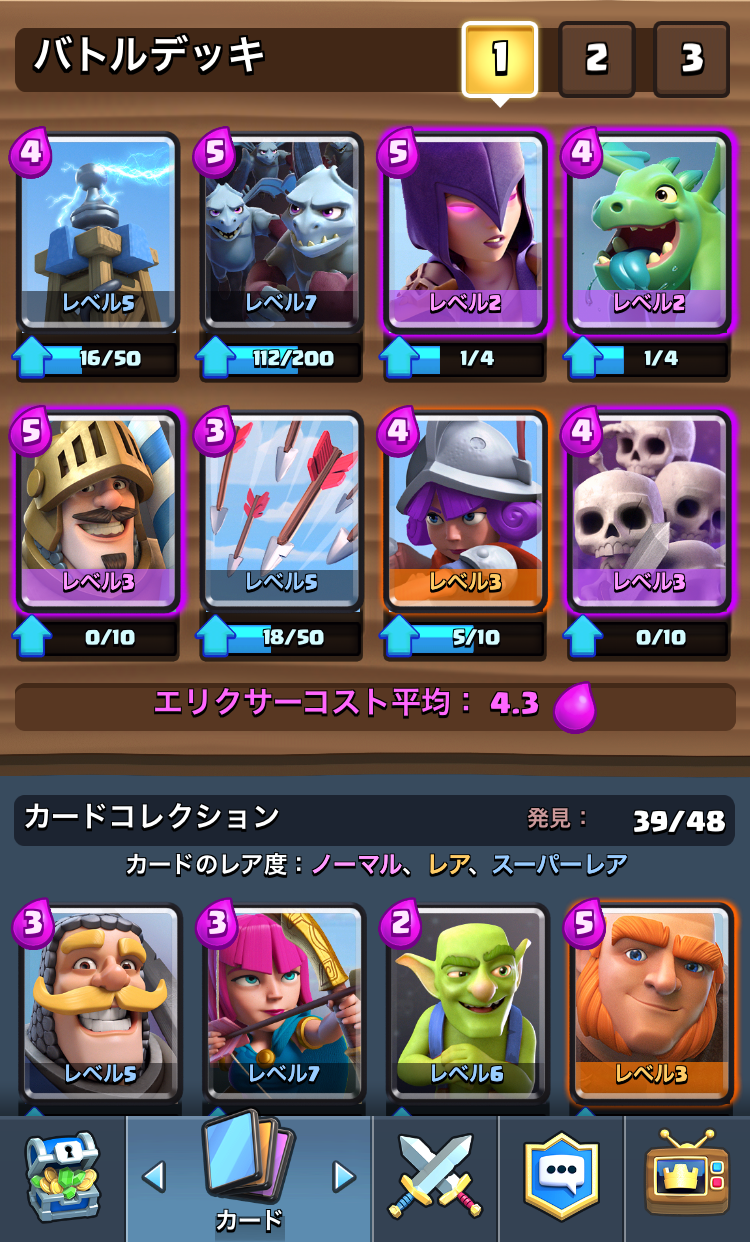750x1242 pixels.
Task: Open the Giant card in collection
Action: click(x=650, y=1003)
